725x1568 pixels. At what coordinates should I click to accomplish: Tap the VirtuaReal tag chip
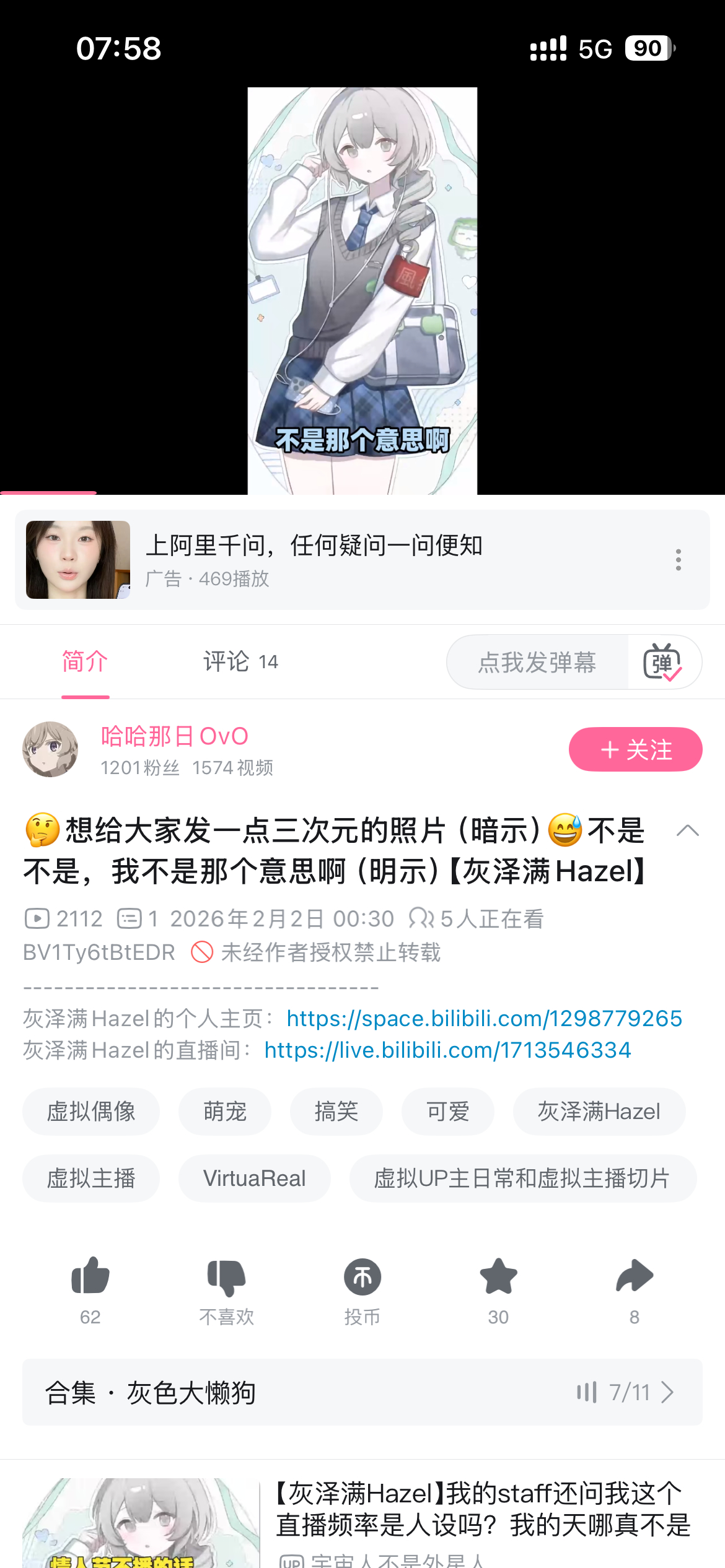pos(254,1178)
